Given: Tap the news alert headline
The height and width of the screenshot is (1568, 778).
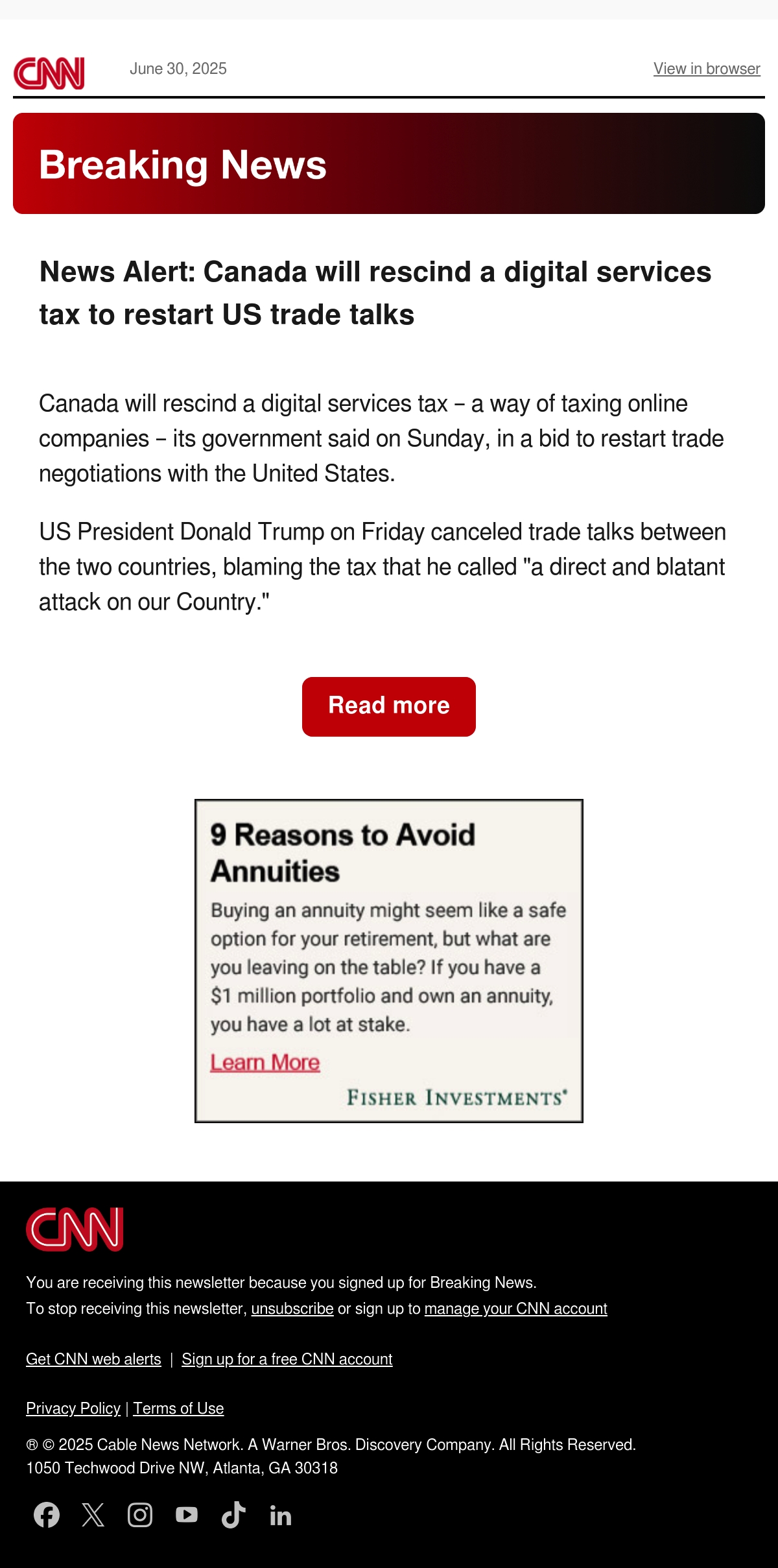Looking at the screenshot, I should [375, 293].
